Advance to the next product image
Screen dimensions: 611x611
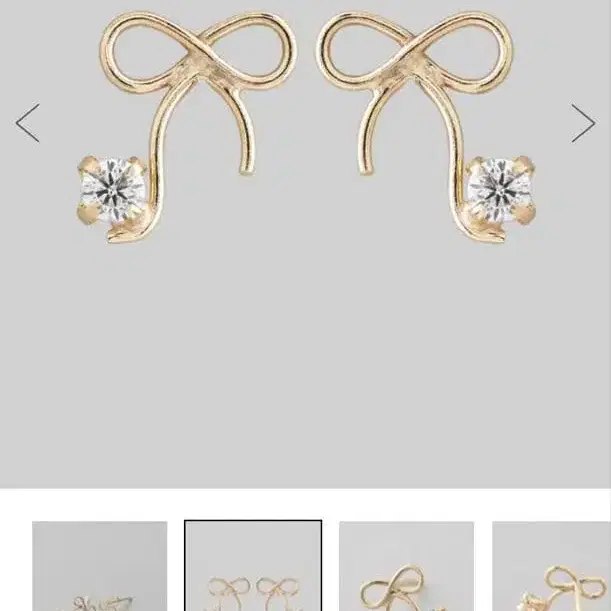(583, 123)
